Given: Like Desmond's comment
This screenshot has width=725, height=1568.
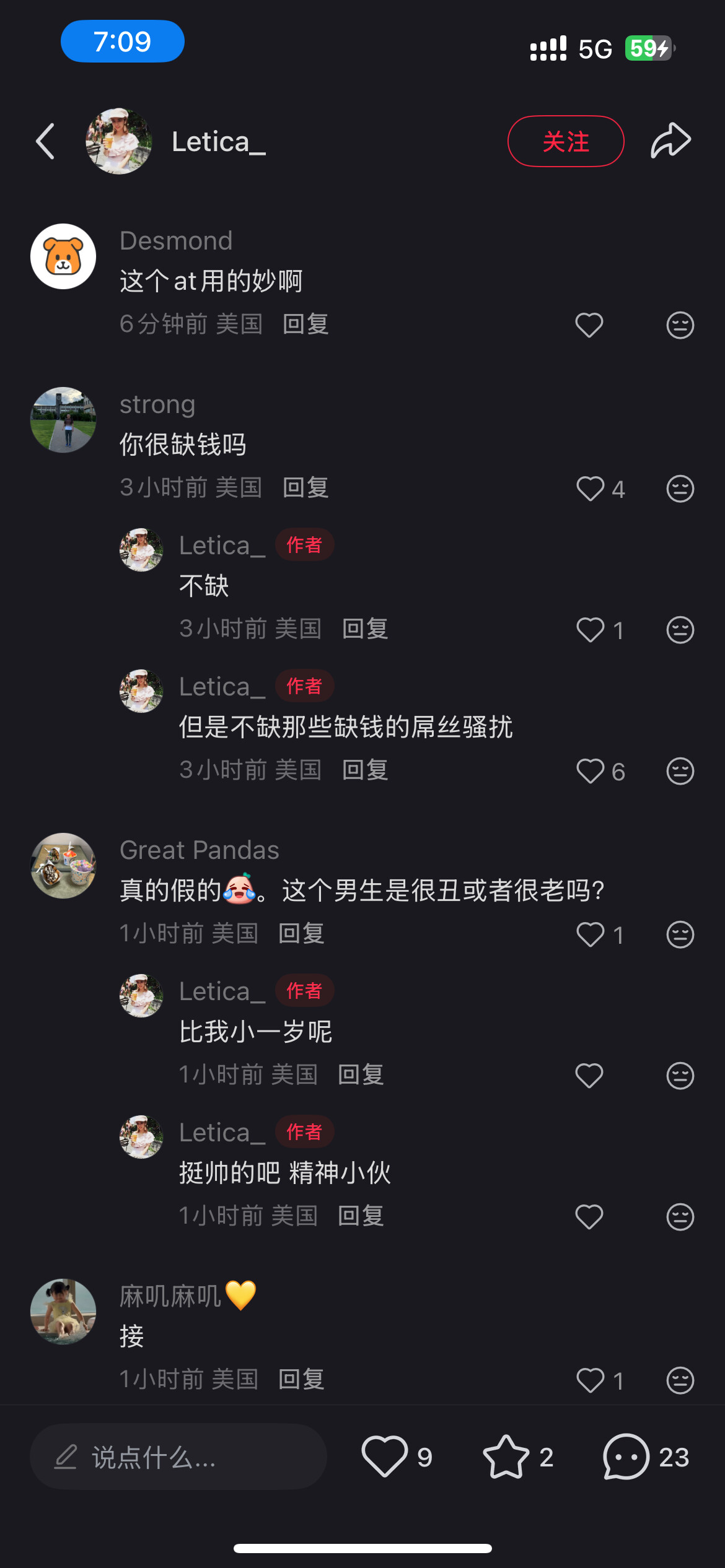Looking at the screenshot, I should tap(589, 324).
